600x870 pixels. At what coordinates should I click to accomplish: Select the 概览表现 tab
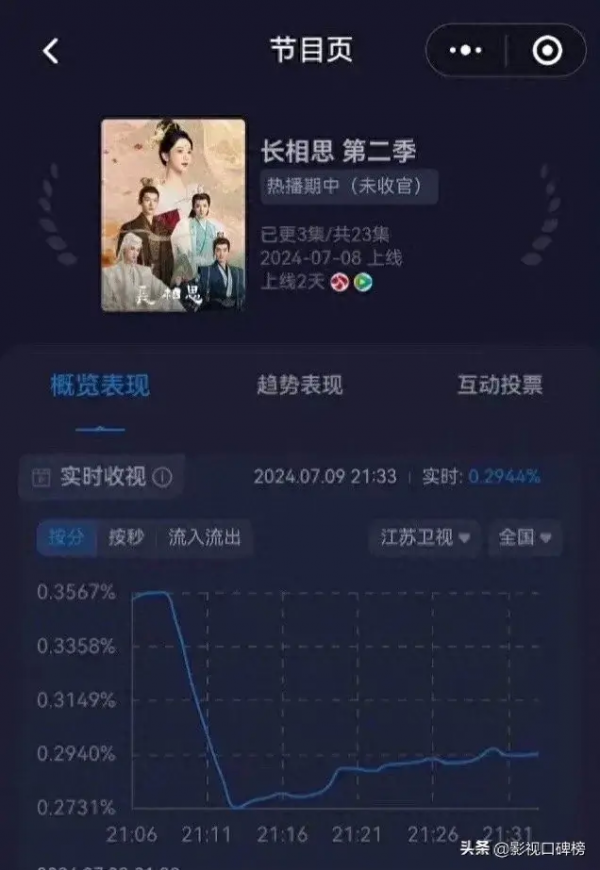point(100,386)
